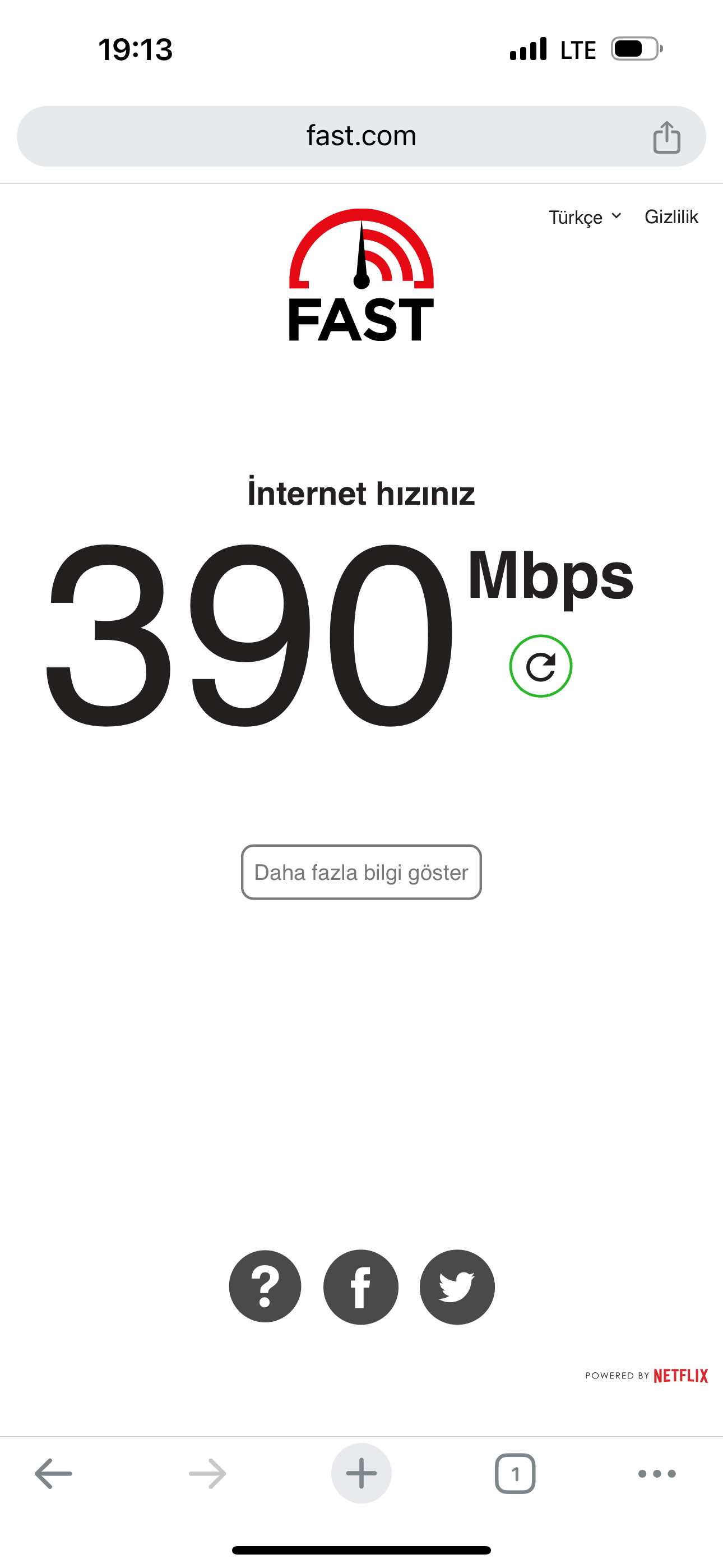Open the tab switcher showing 1 tab

click(515, 1474)
